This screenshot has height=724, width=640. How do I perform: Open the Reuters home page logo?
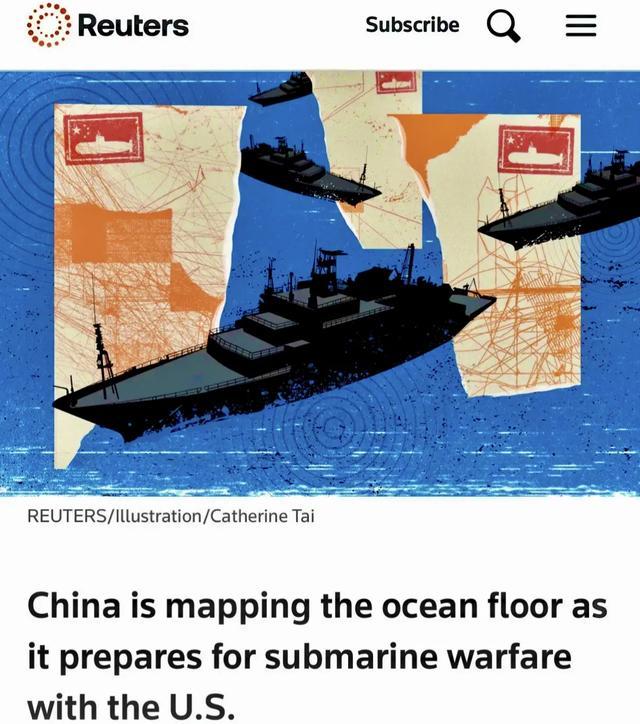coord(108,26)
